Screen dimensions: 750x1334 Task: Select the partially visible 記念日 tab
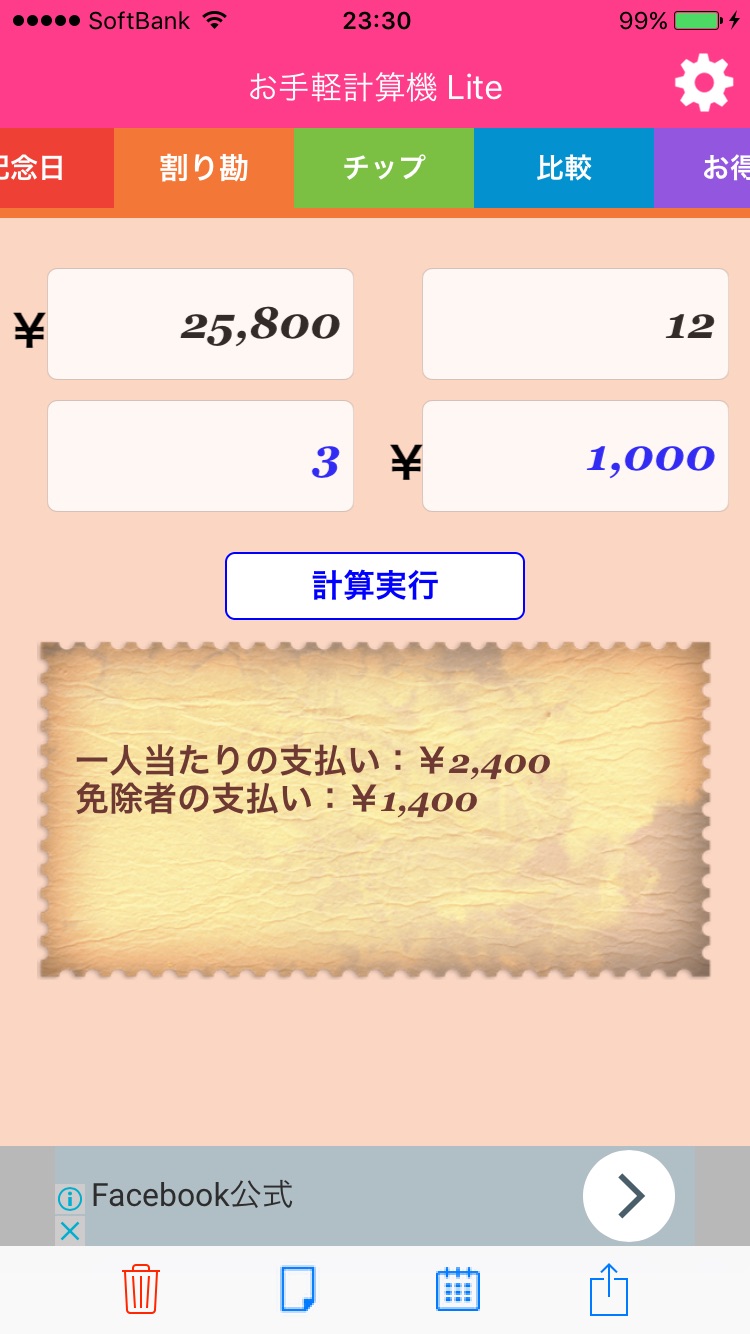[57, 168]
